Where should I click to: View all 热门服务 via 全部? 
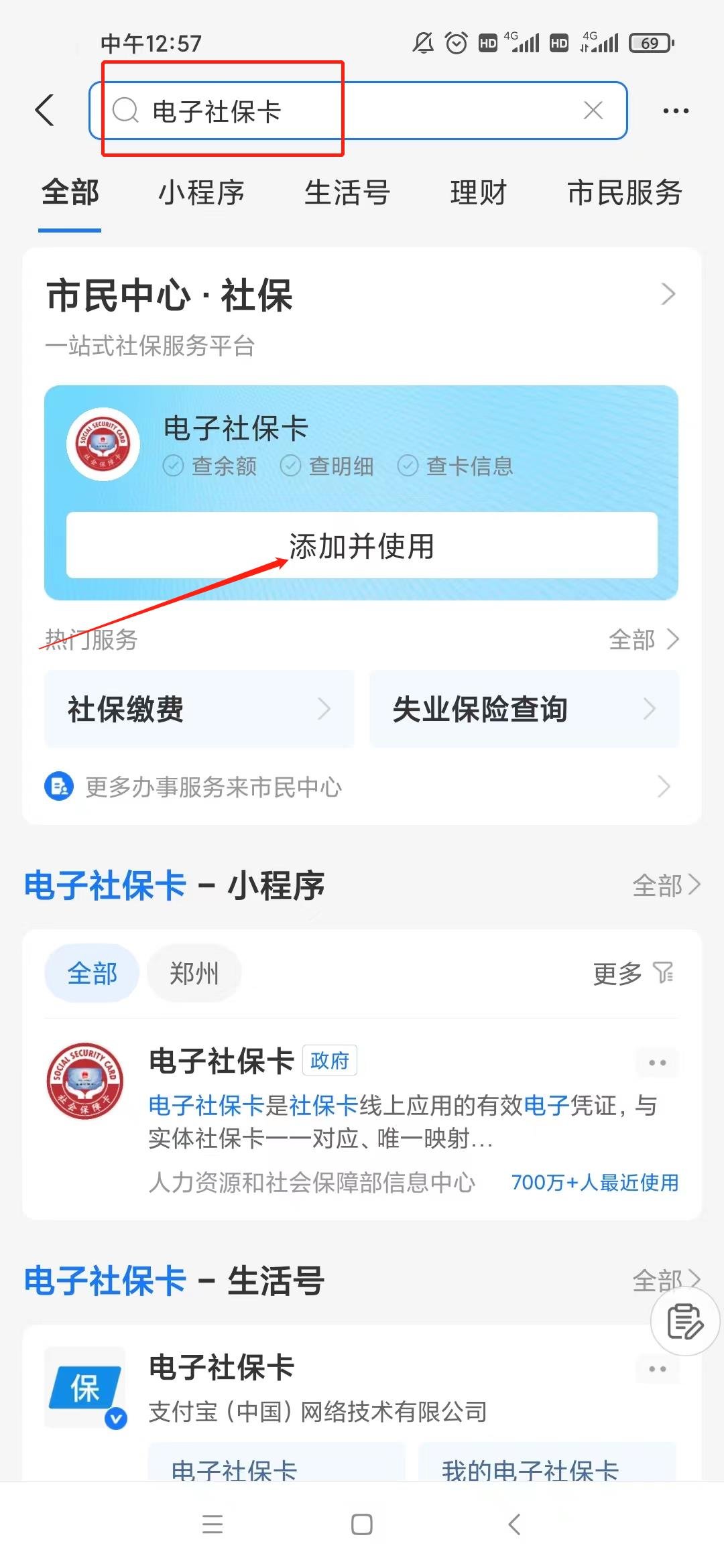coord(644,640)
